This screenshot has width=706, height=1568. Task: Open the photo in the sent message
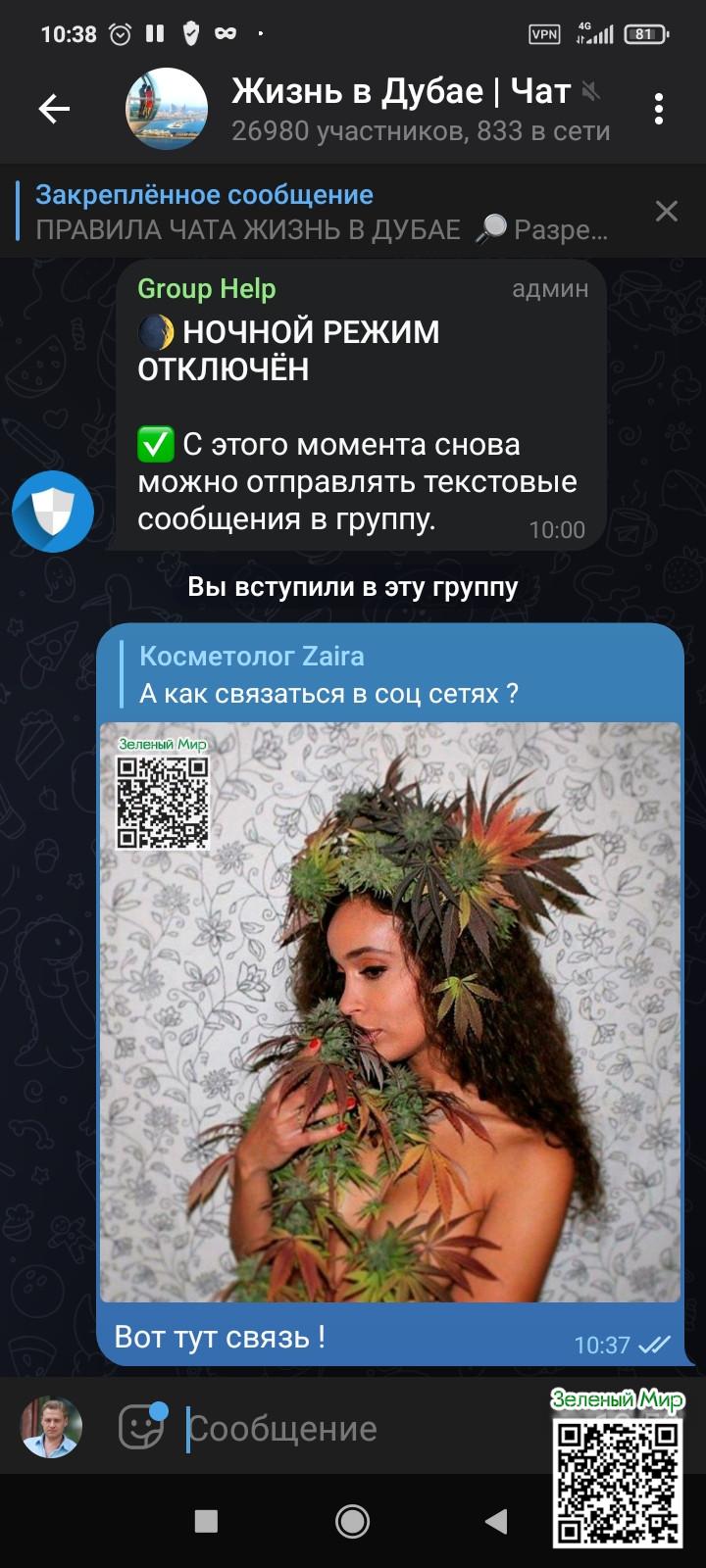click(x=390, y=1011)
